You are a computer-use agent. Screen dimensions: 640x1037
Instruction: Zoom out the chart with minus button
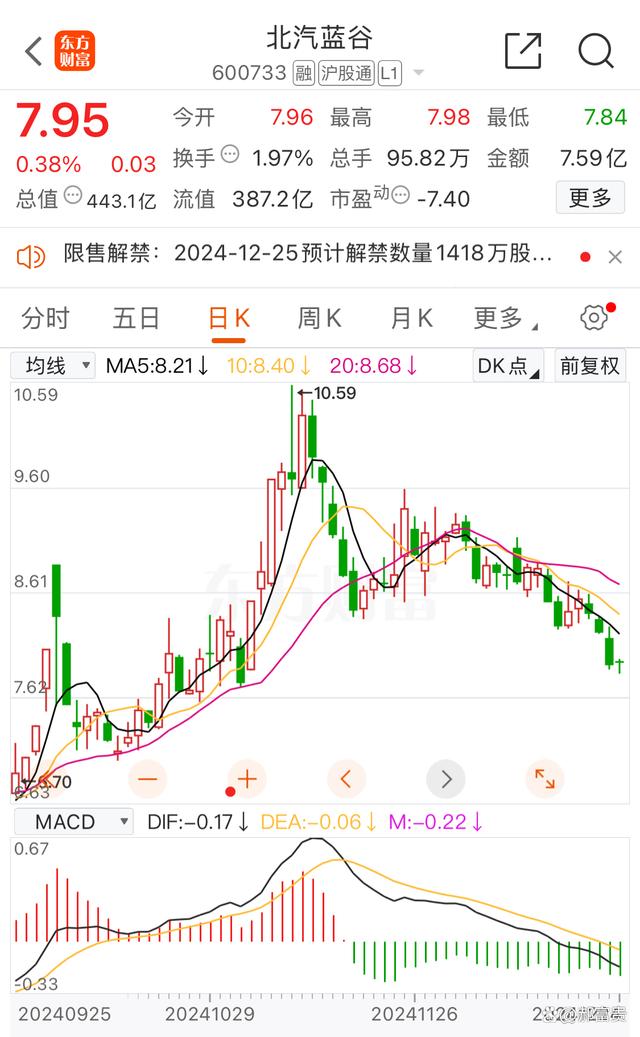coord(147,779)
